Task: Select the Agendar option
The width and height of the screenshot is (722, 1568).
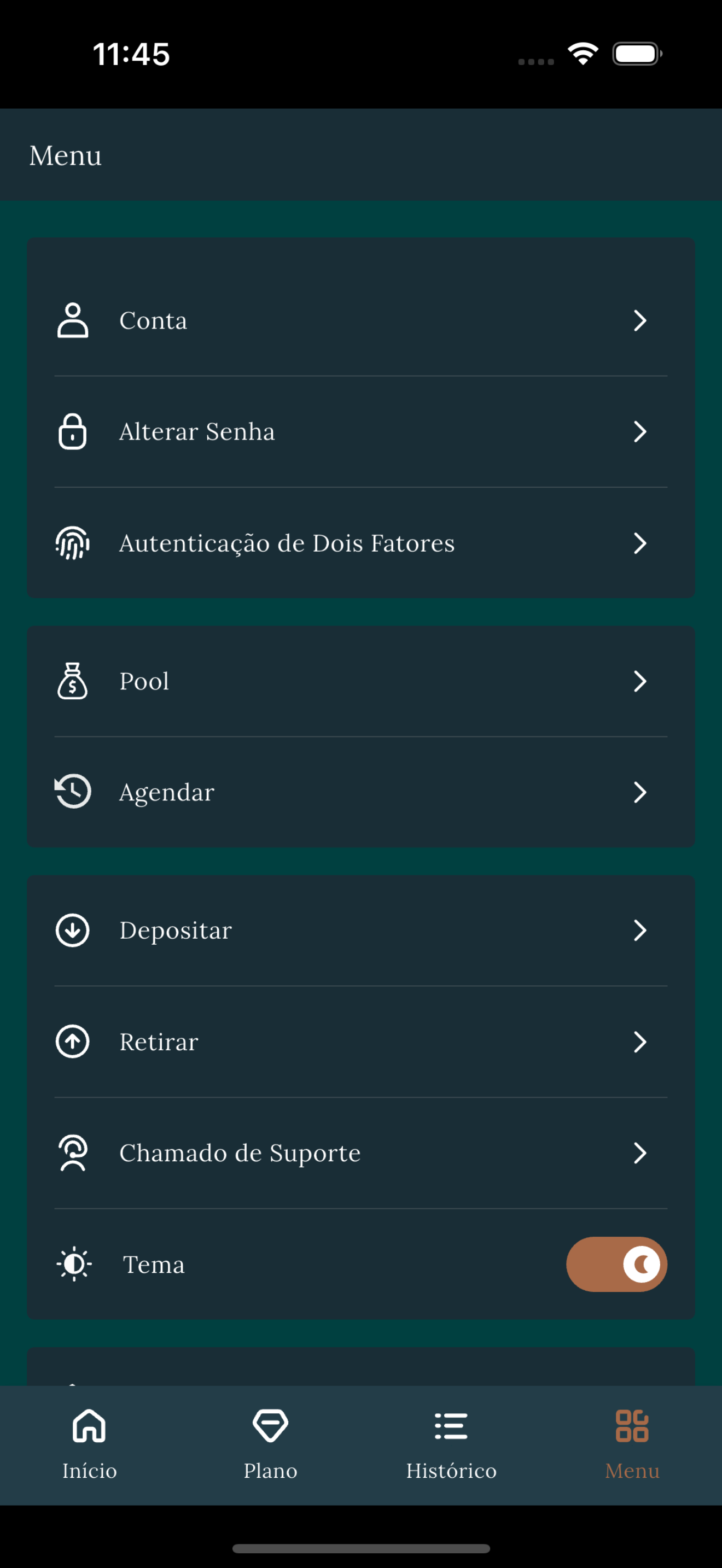Action: tap(361, 792)
